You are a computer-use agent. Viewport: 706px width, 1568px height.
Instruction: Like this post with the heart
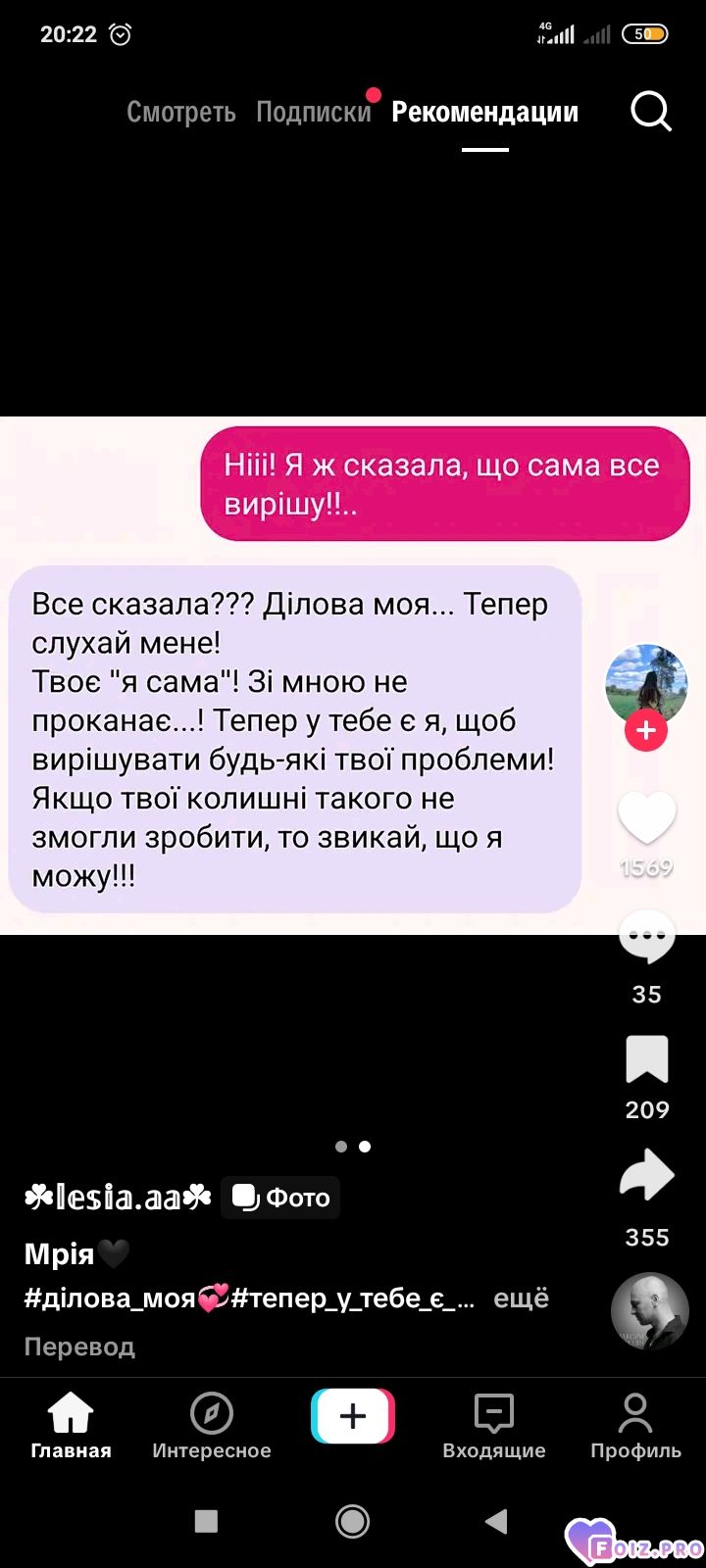coord(646,818)
